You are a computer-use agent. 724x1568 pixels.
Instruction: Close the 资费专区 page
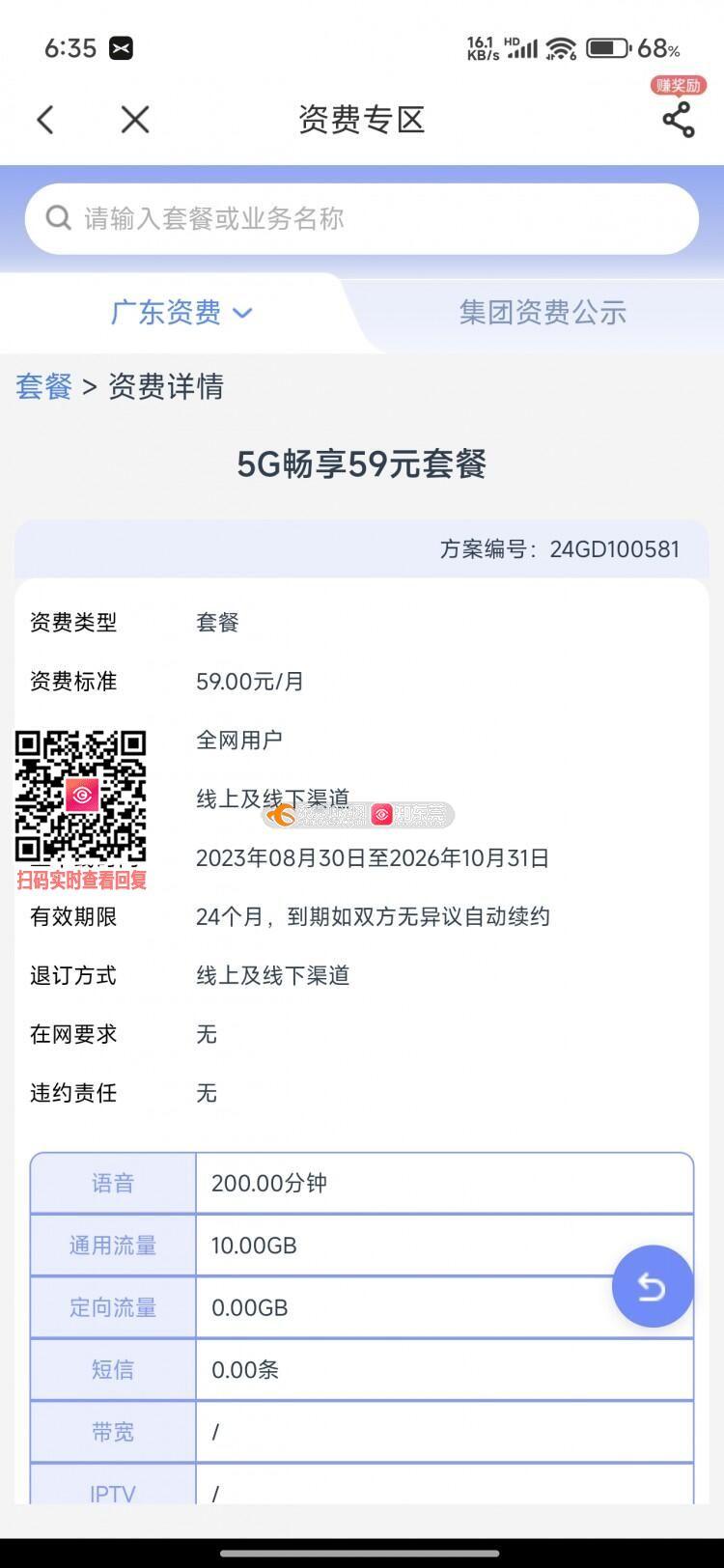[x=135, y=120]
